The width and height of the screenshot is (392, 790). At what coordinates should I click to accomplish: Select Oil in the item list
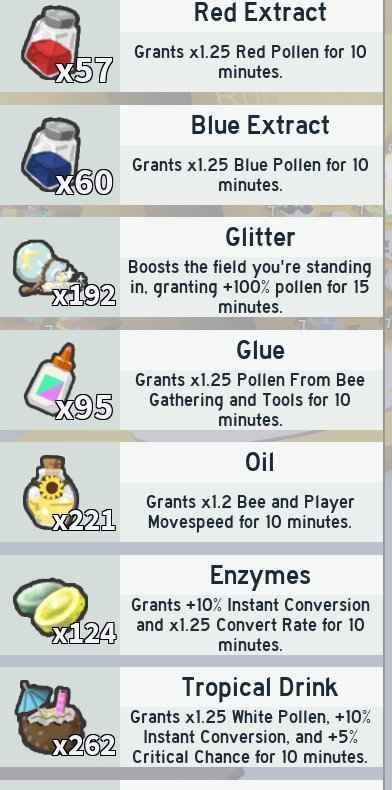coord(191,492)
